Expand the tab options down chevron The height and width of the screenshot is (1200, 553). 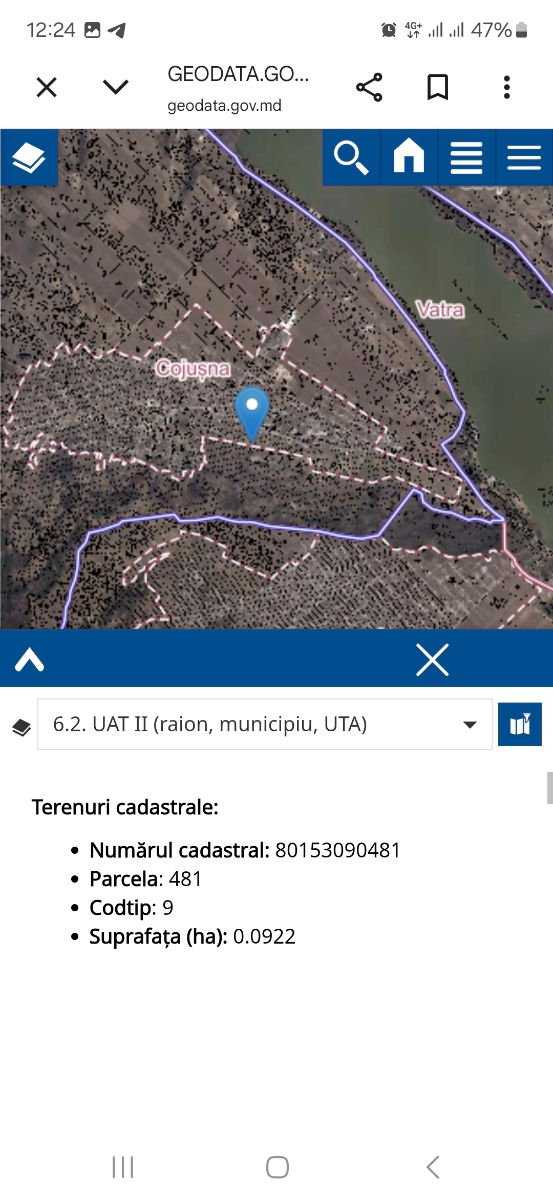coord(116,87)
